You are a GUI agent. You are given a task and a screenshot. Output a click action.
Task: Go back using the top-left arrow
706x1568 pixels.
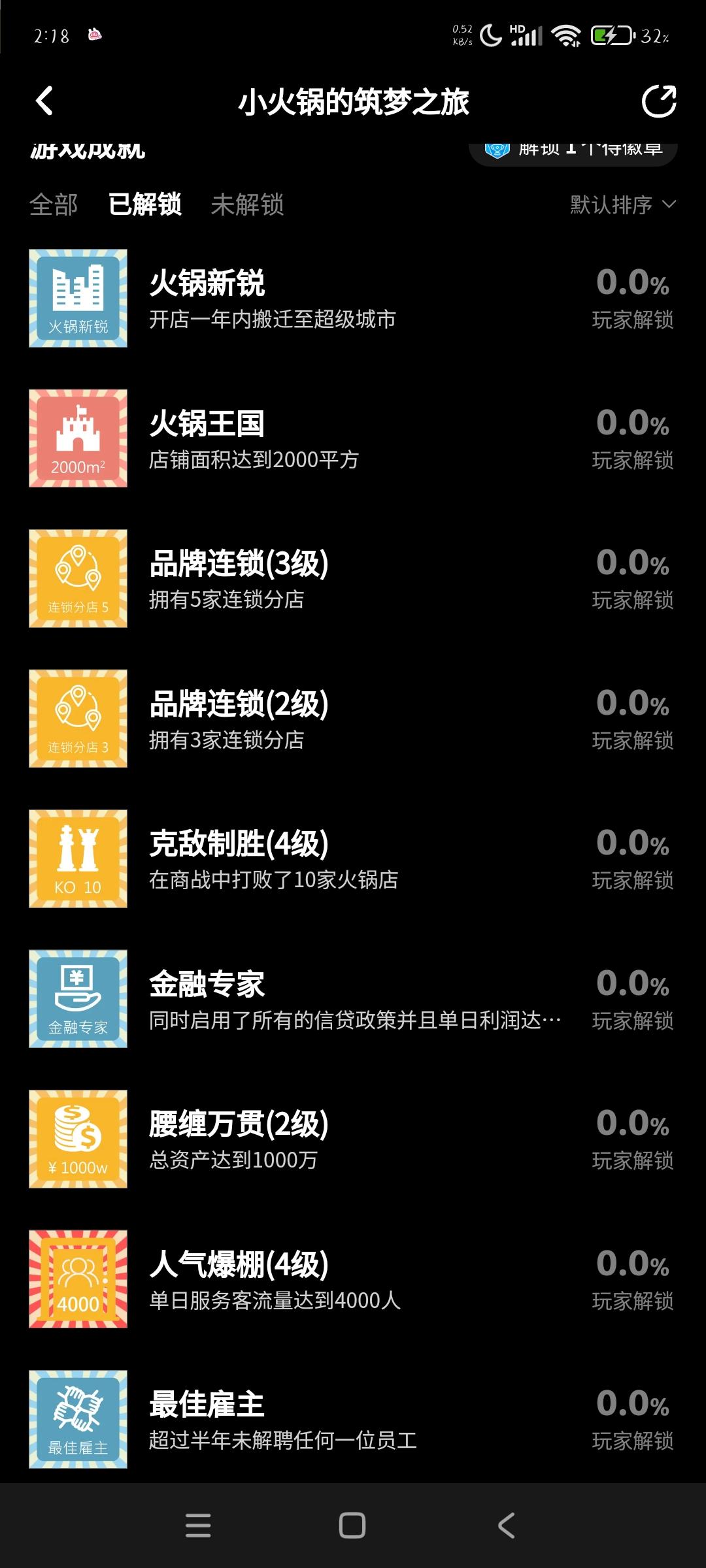(44, 101)
